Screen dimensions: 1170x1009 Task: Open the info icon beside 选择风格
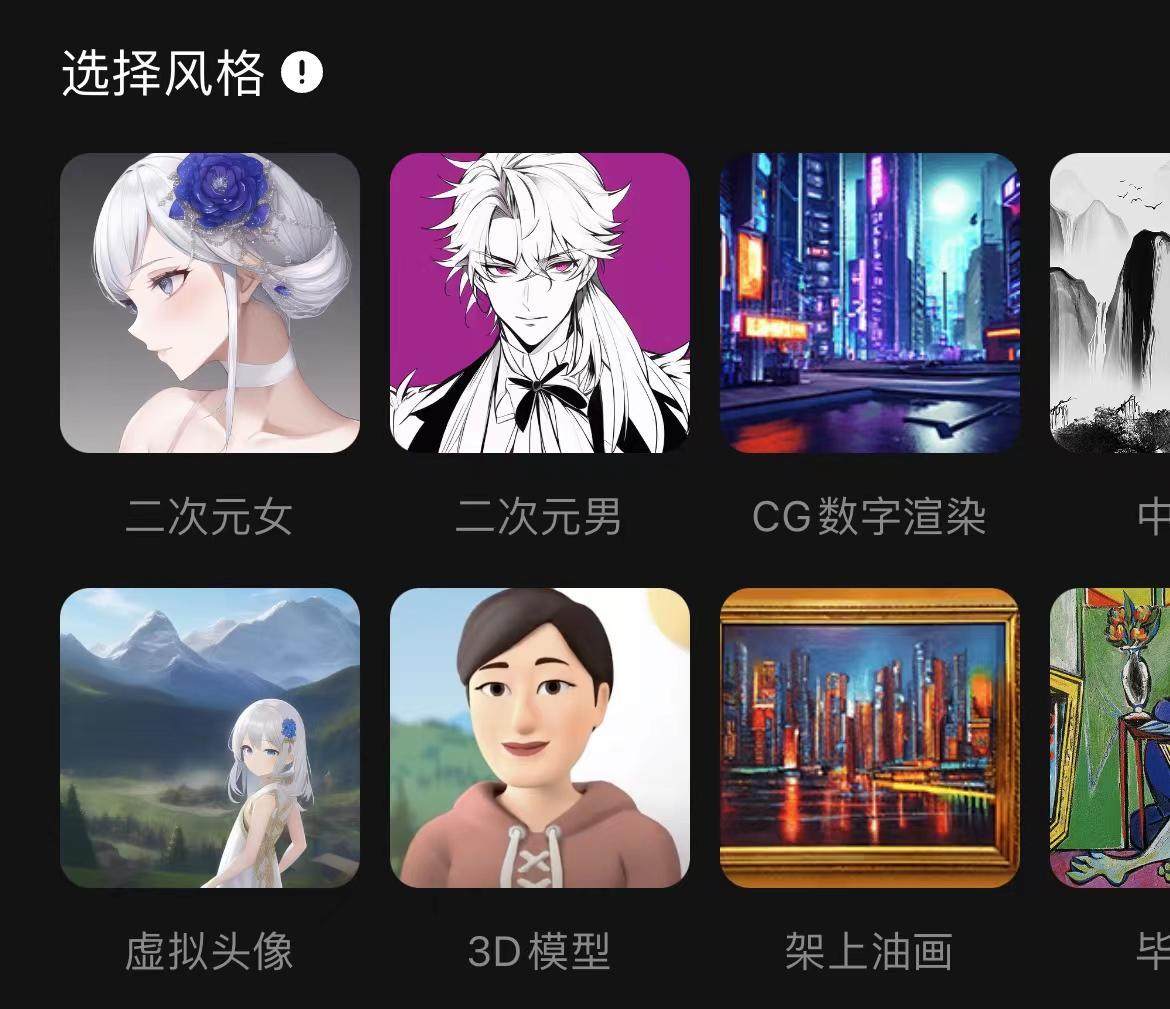(x=302, y=73)
